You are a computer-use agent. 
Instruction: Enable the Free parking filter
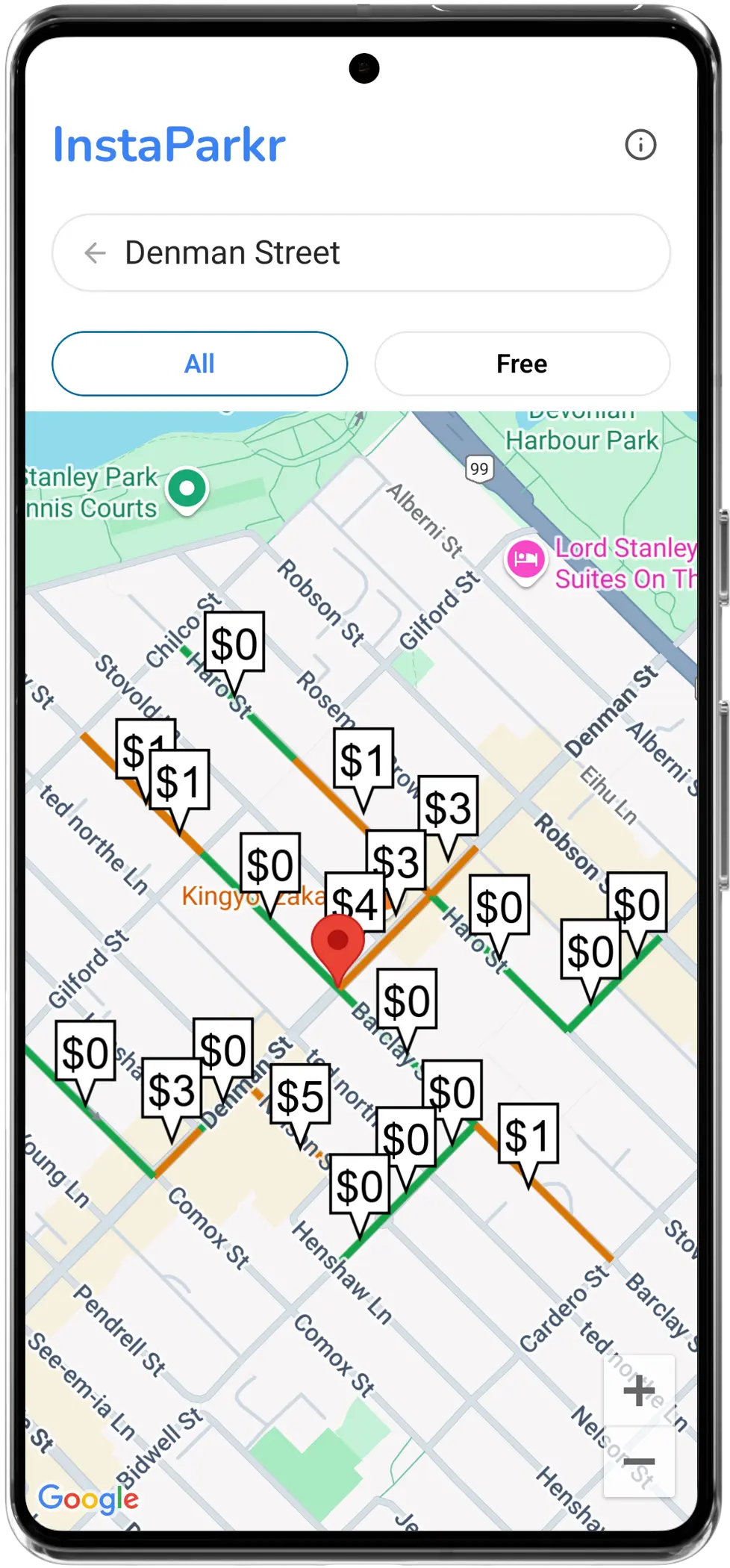click(x=522, y=364)
